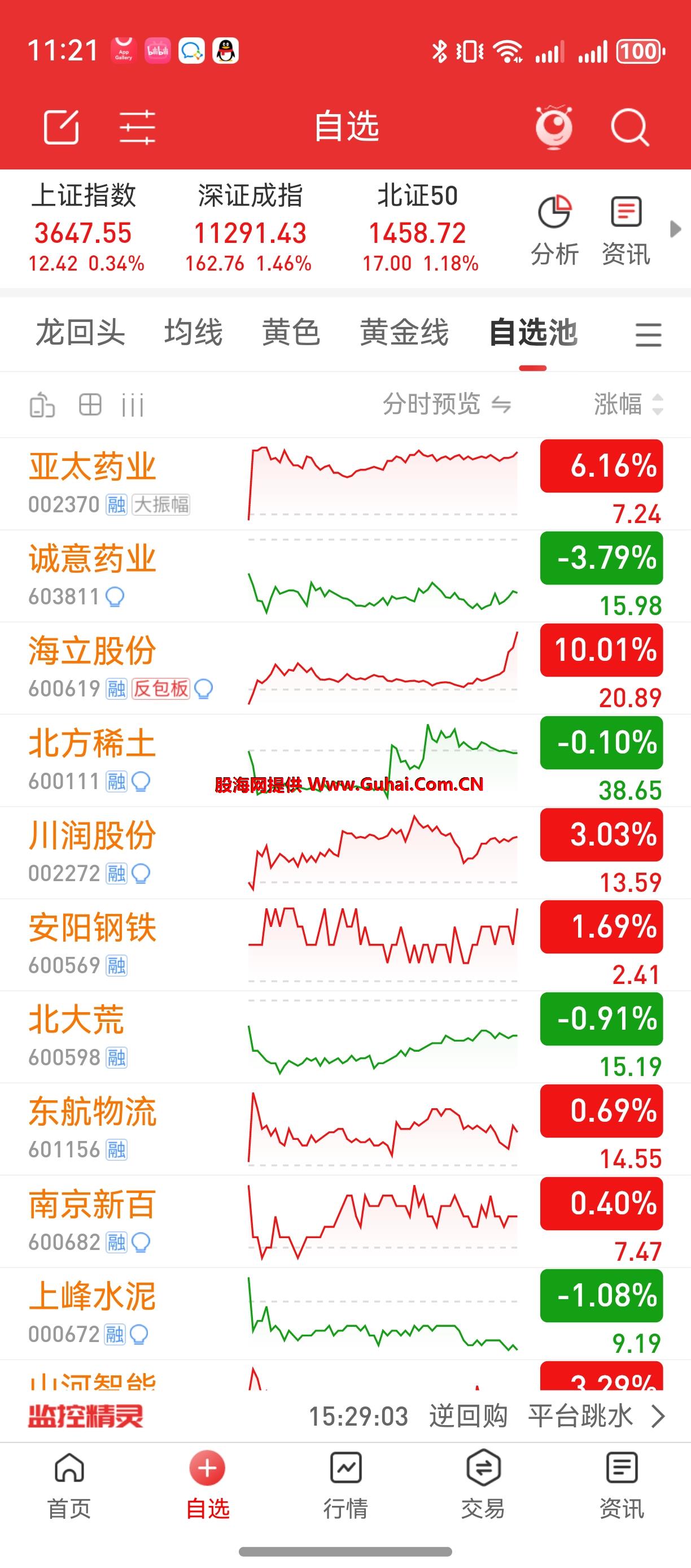Open the filter settings icon
The height and width of the screenshot is (1568, 691).
tap(138, 127)
